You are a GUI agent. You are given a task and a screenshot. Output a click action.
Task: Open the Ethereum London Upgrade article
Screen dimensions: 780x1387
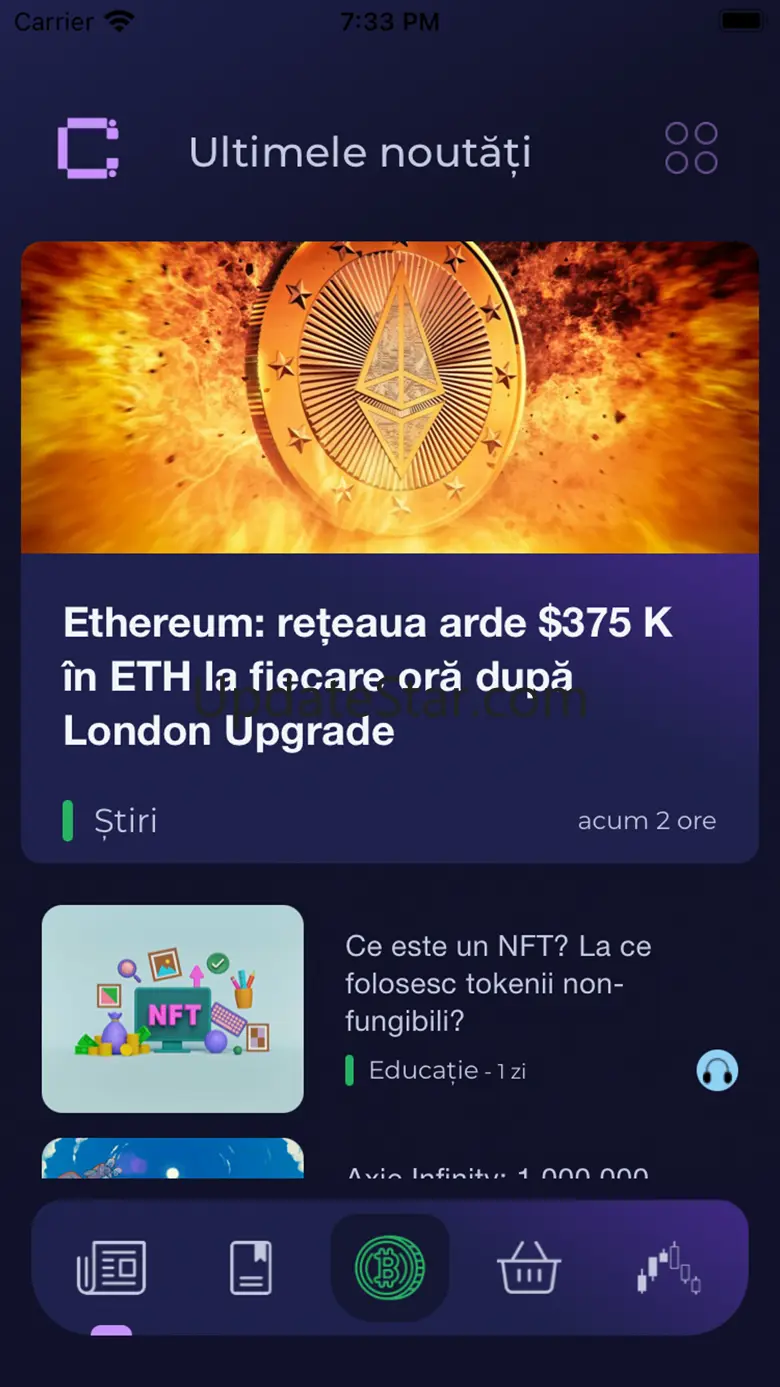click(x=390, y=552)
